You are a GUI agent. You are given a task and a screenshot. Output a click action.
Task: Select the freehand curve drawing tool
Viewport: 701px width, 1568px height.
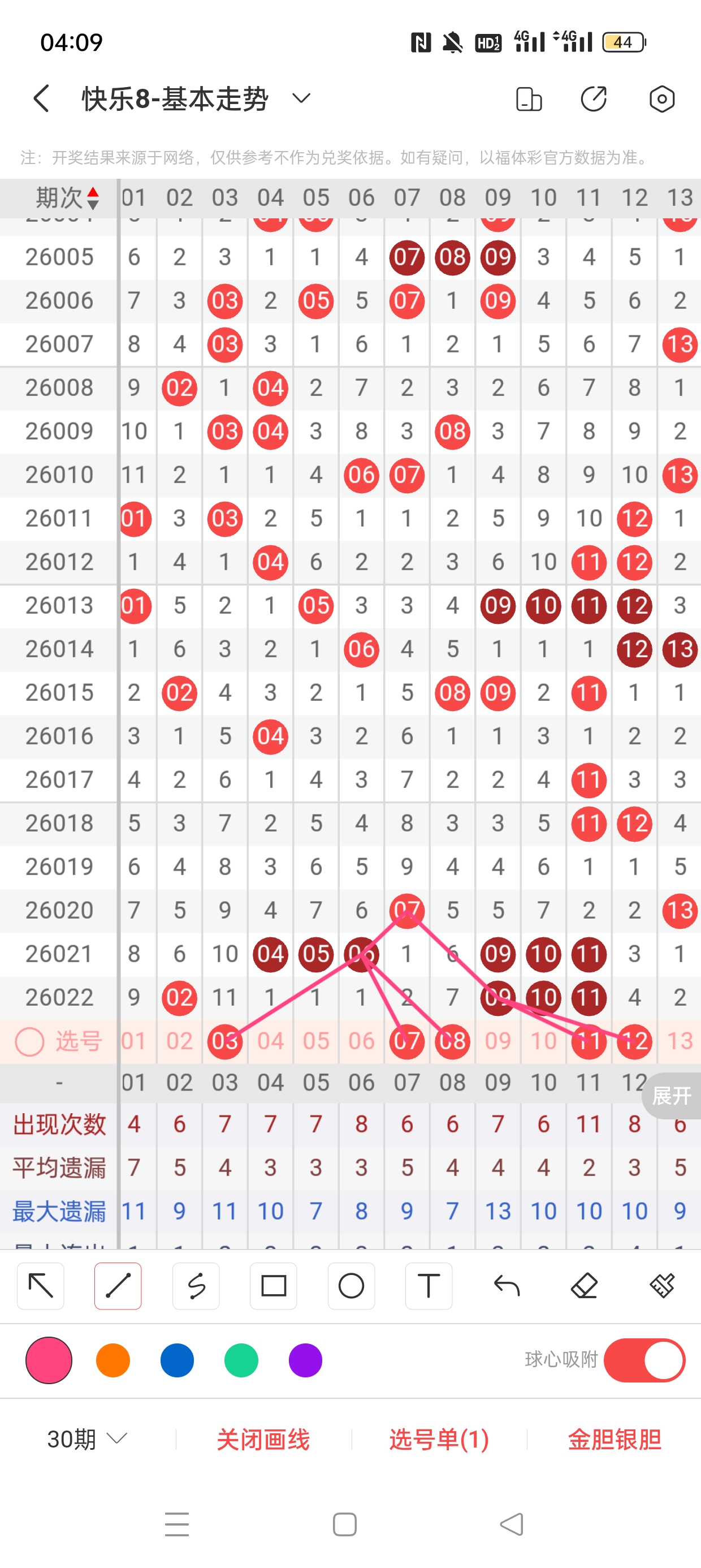(196, 1286)
